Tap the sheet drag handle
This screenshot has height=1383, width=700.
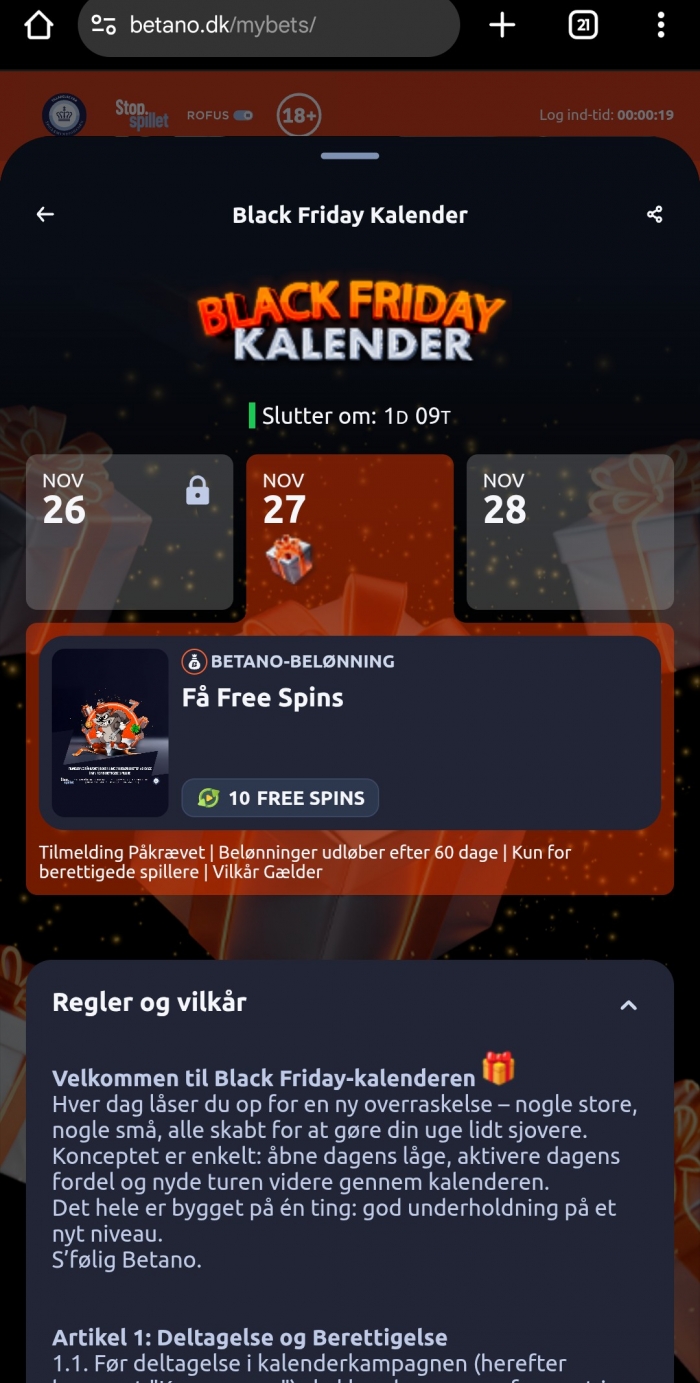(x=350, y=156)
